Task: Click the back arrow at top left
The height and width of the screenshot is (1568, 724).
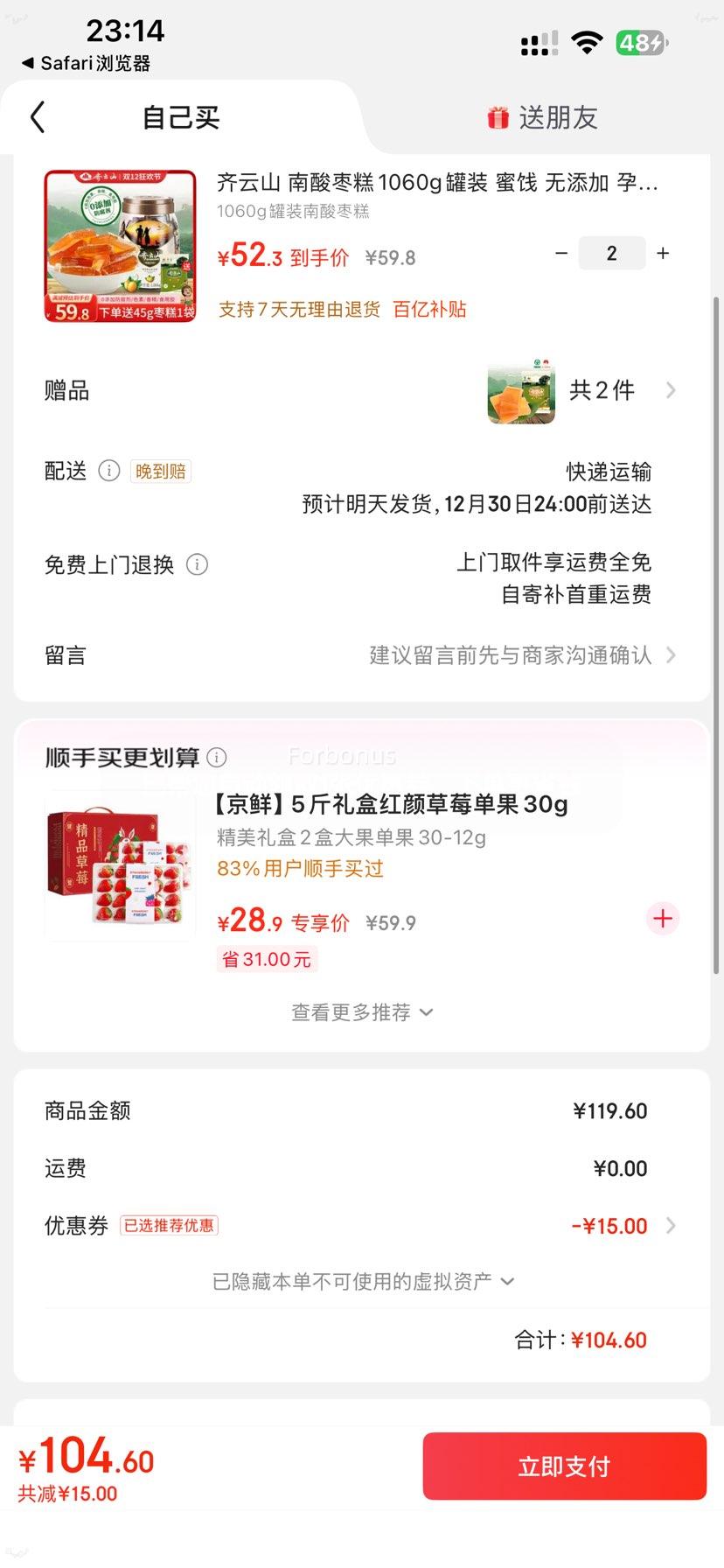Action: (37, 116)
